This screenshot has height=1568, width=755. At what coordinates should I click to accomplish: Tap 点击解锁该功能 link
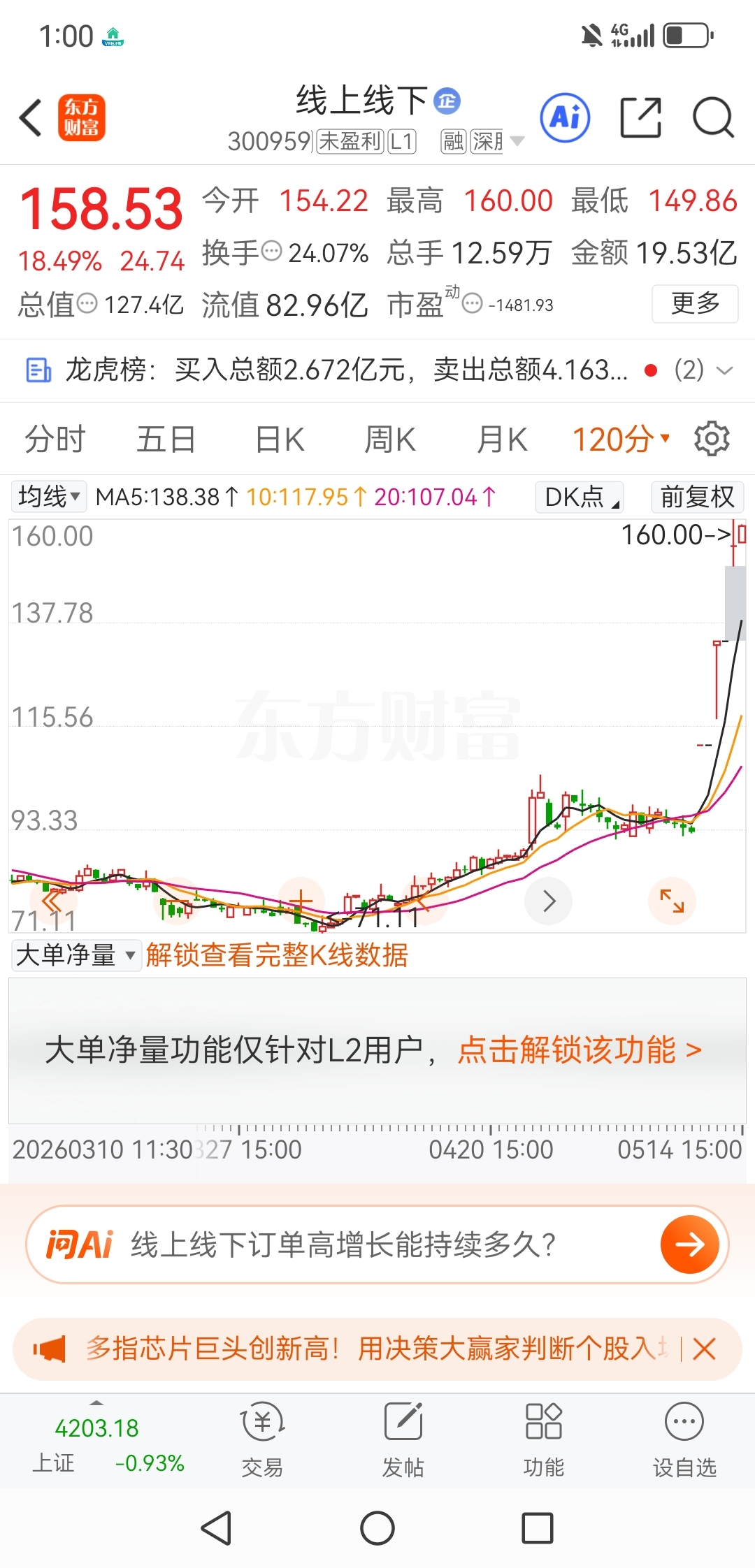click(x=580, y=1050)
